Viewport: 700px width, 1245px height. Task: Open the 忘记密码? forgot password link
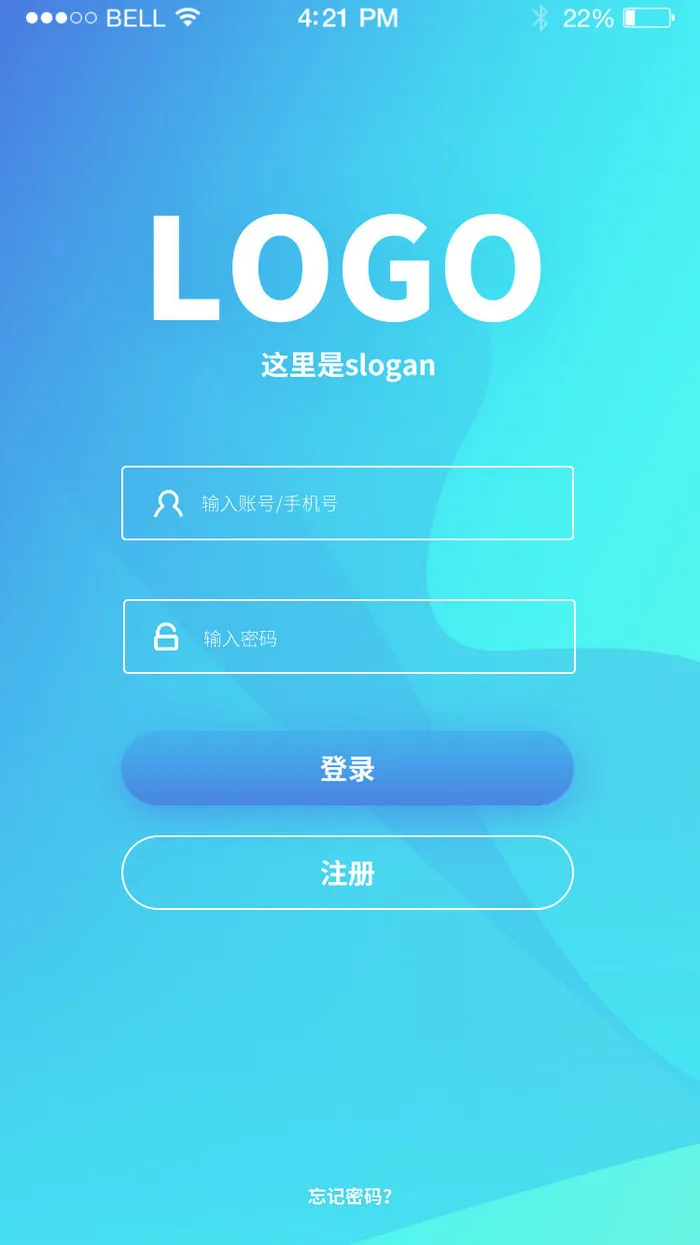pos(349,1196)
